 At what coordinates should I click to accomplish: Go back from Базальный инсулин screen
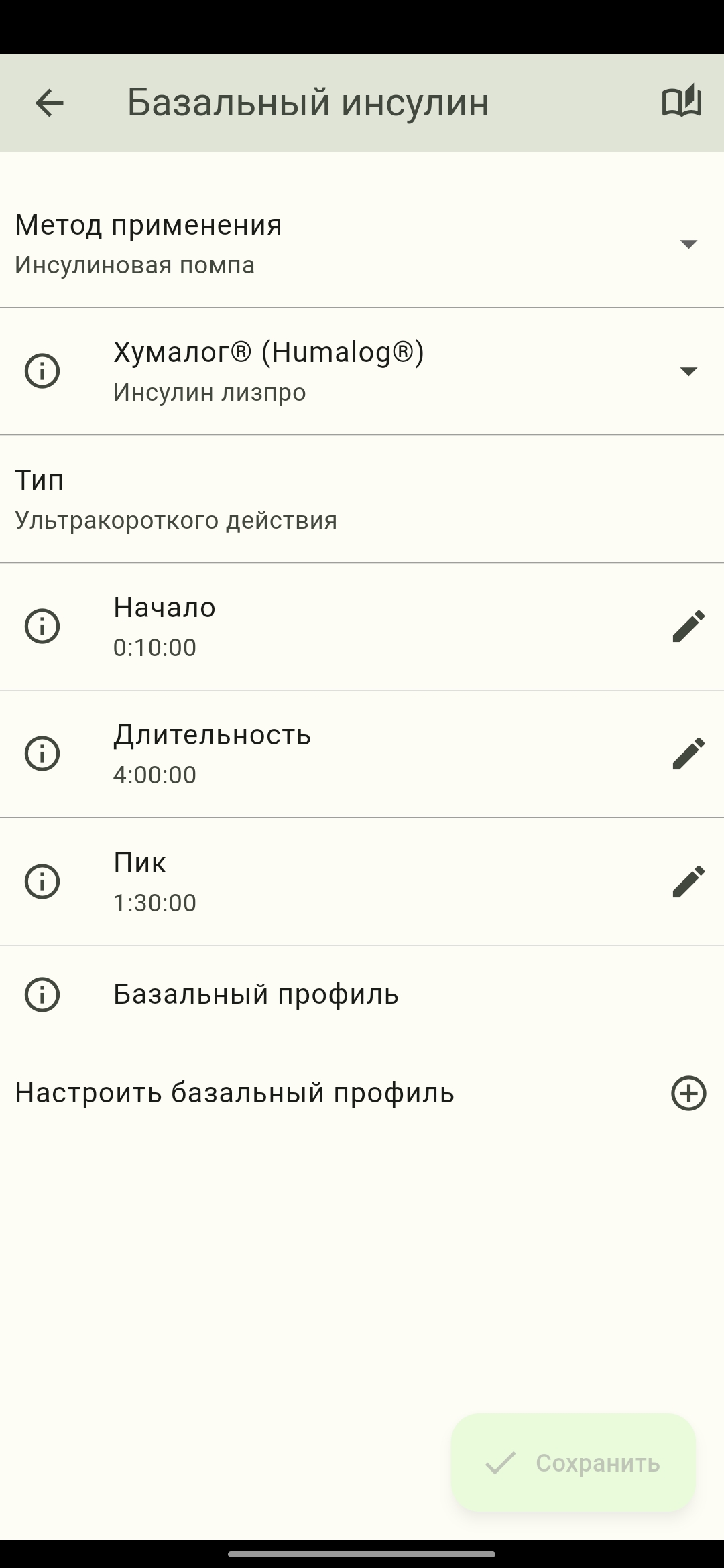click(49, 103)
